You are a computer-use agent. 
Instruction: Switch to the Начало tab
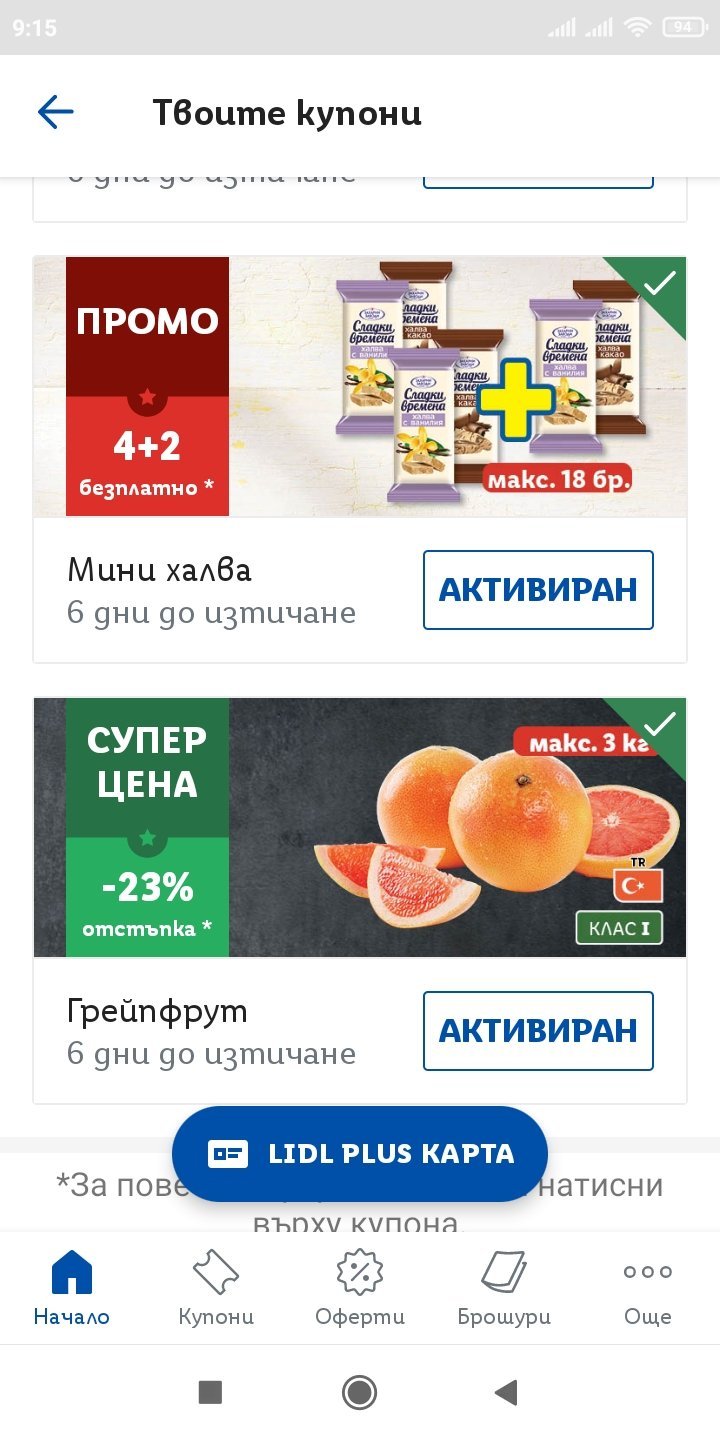pos(72,1288)
